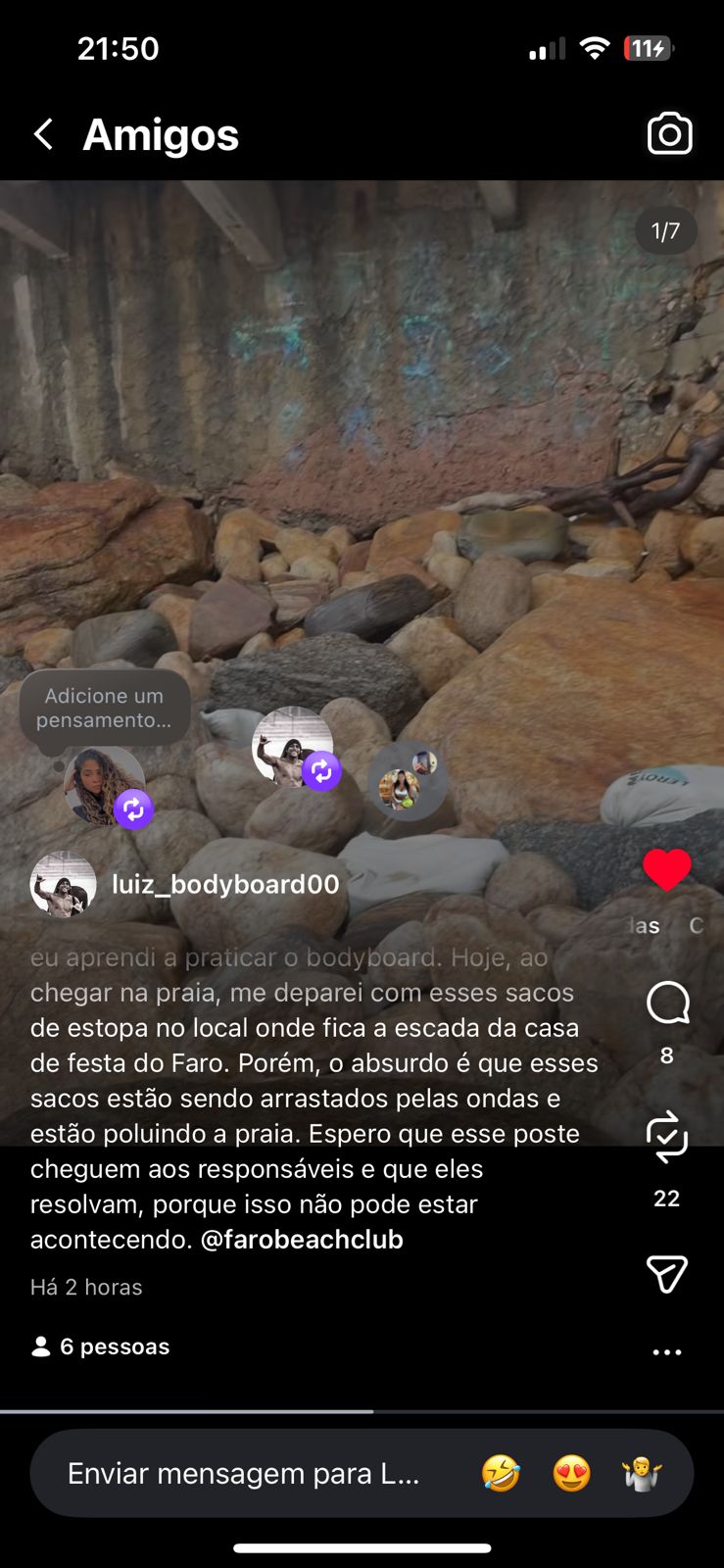
Task: View the 6 pessoas tagged
Action: point(101,1347)
